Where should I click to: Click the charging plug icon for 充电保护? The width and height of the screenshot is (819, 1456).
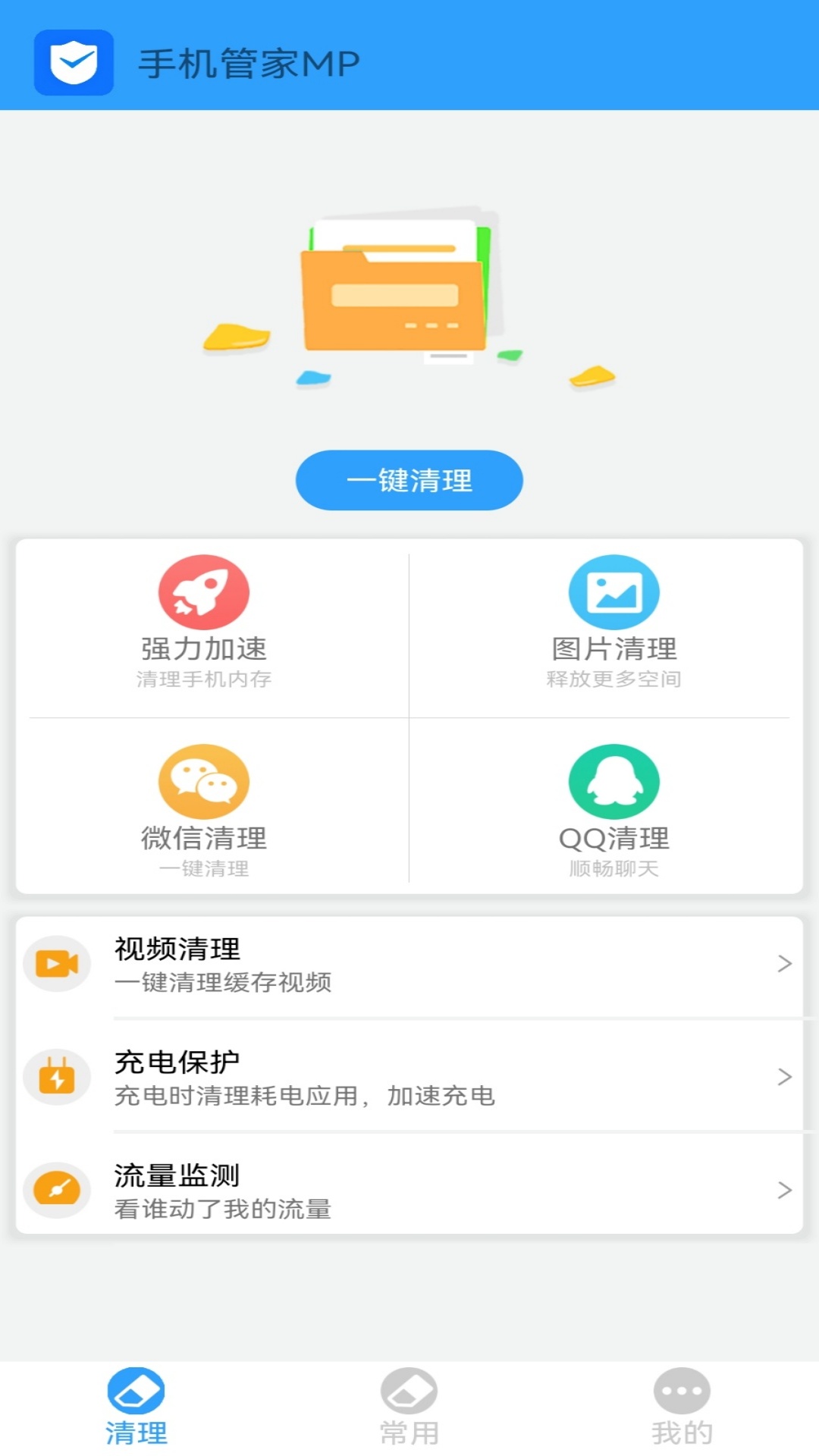click(x=58, y=1076)
